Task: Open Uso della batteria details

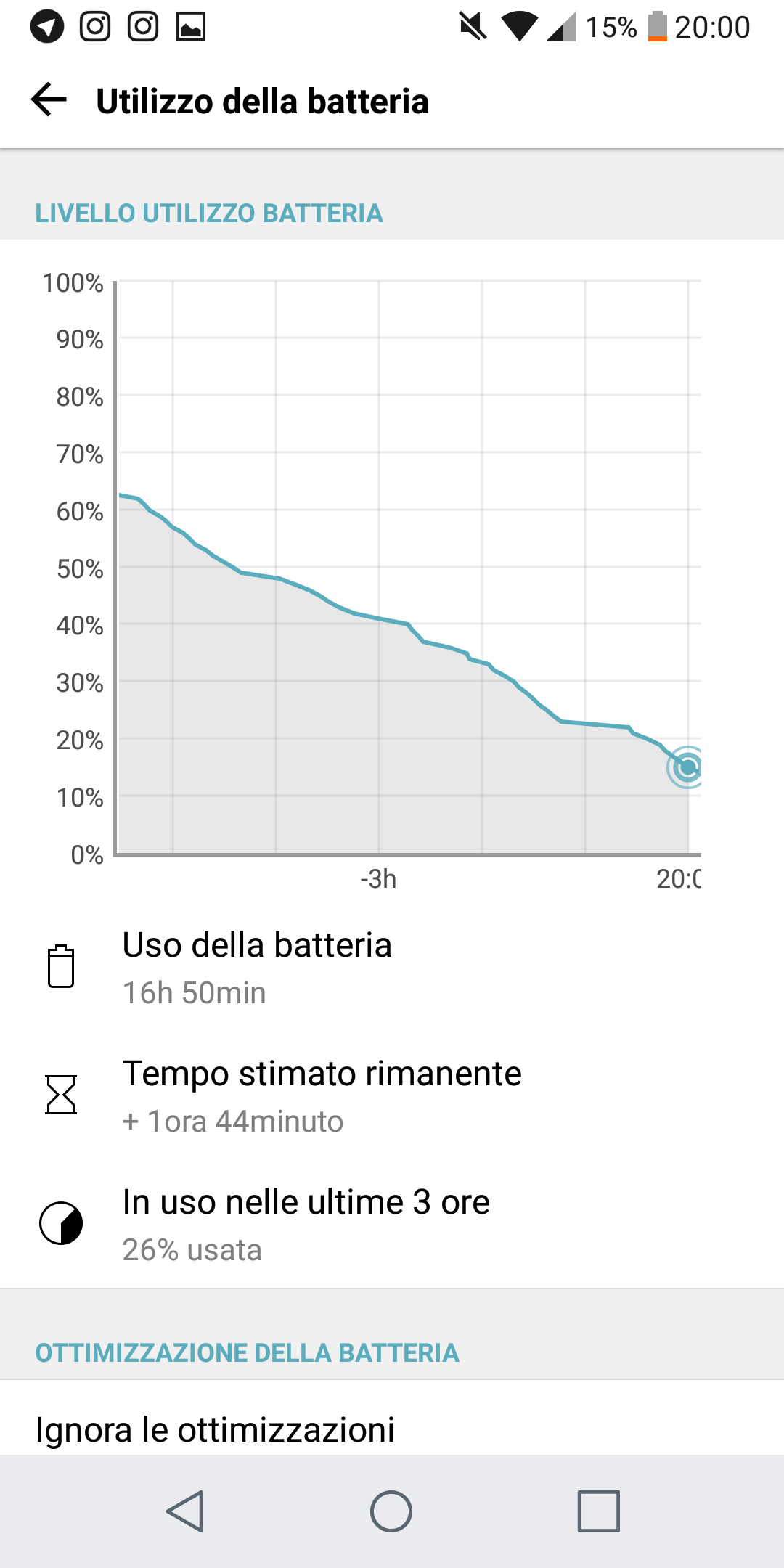Action: coord(257,967)
